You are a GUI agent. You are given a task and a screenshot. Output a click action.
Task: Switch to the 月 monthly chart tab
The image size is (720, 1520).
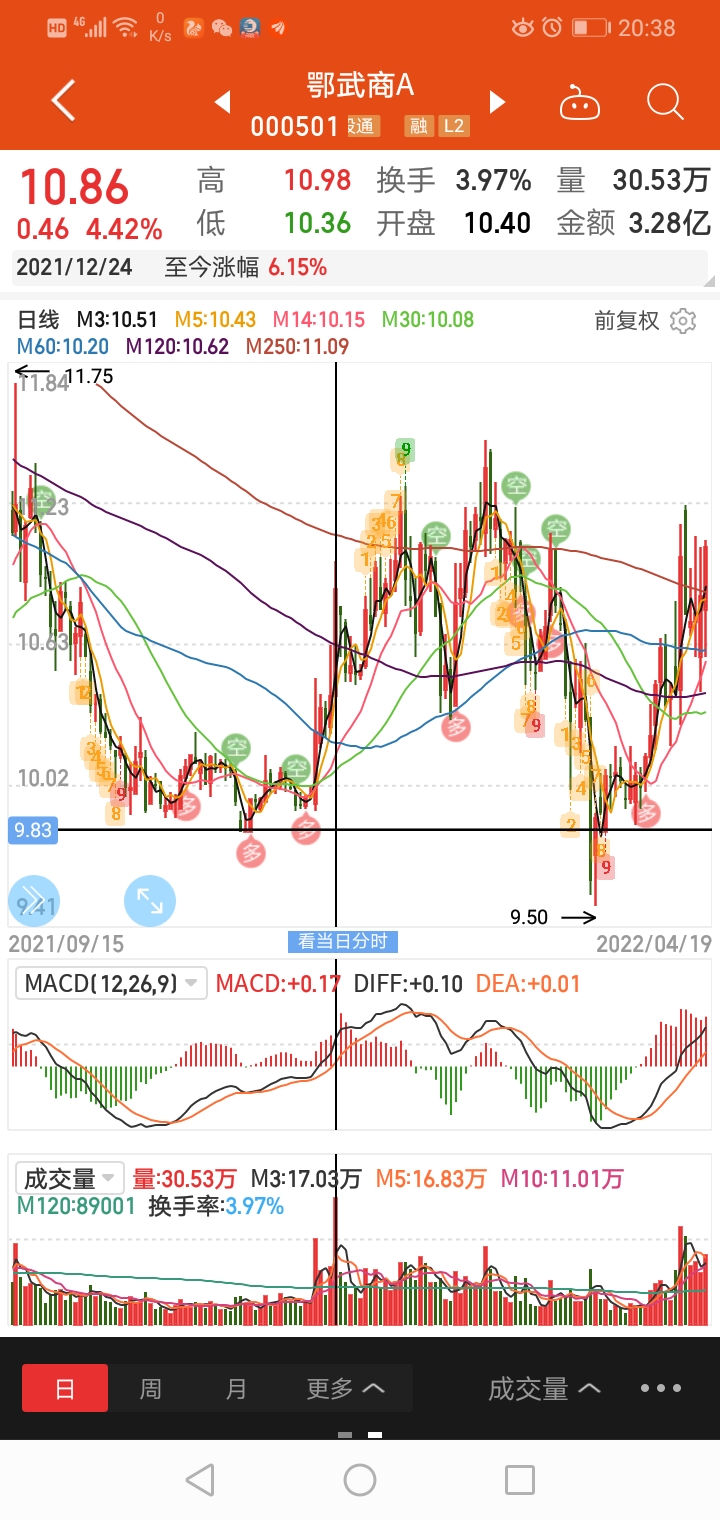pyautogui.click(x=236, y=1388)
